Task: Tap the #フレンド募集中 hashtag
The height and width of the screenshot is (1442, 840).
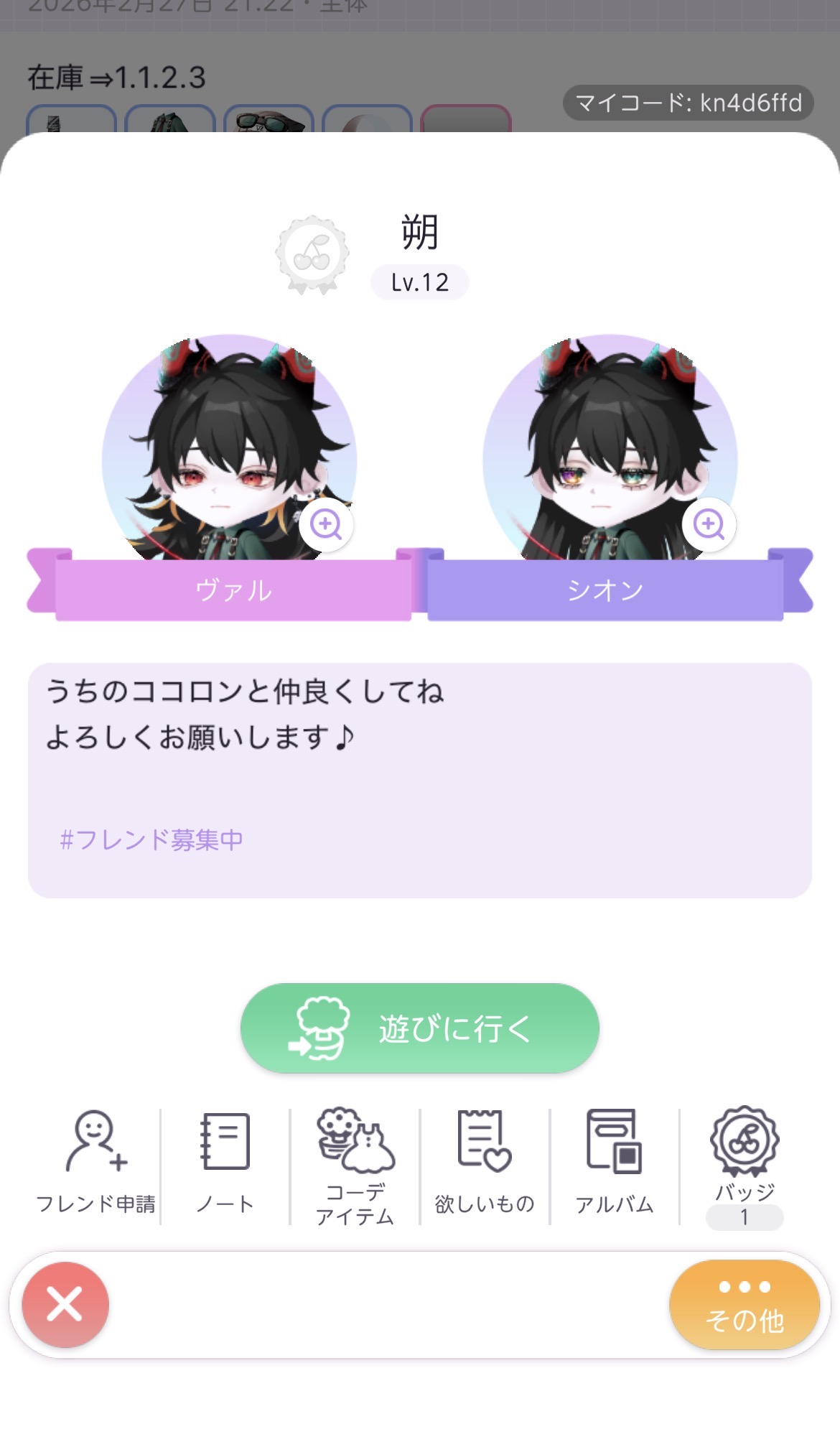Action: click(x=151, y=839)
